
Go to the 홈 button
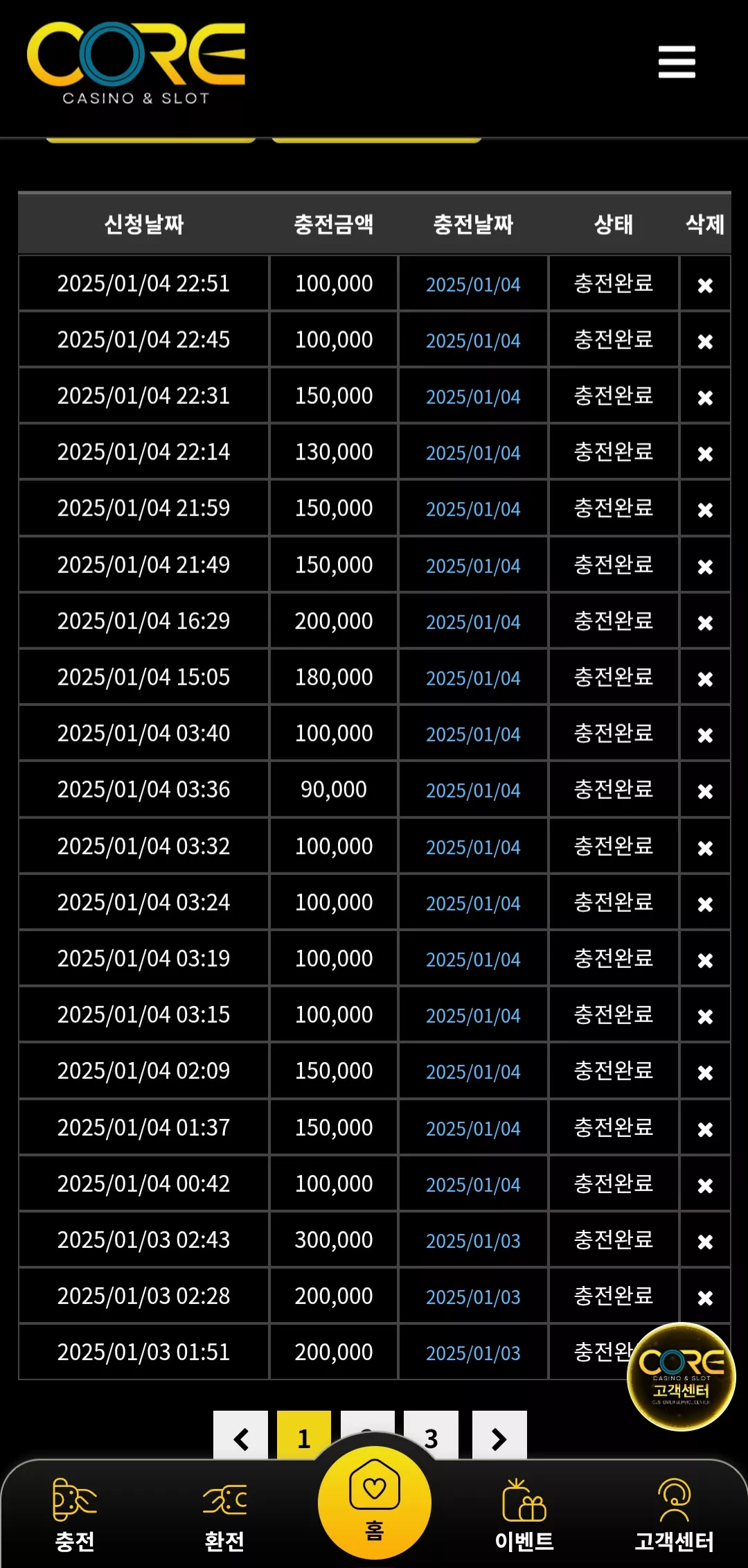(x=375, y=1501)
